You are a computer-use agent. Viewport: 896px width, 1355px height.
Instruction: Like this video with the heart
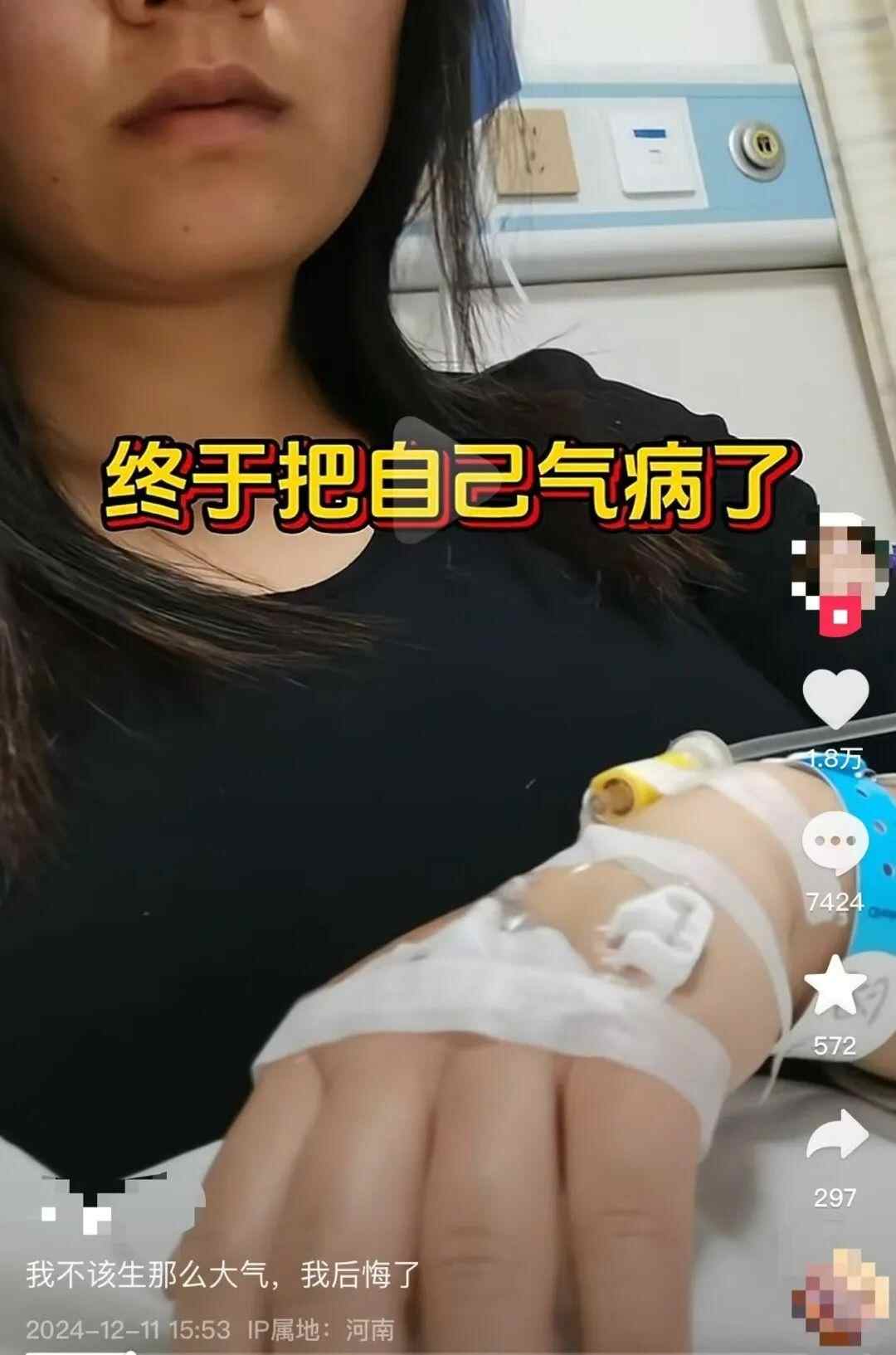tap(835, 699)
